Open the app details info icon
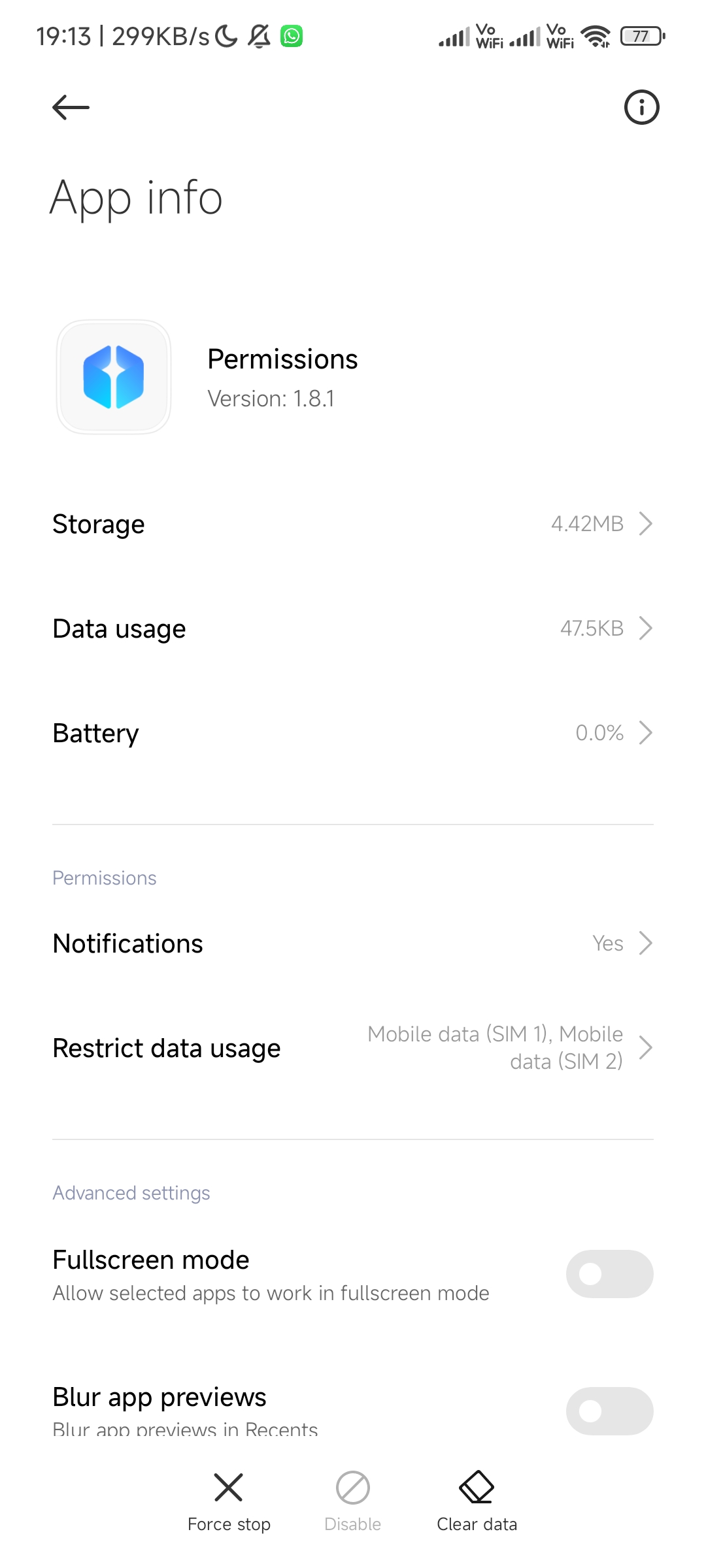The width and height of the screenshot is (706, 1568). coord(641,107)
